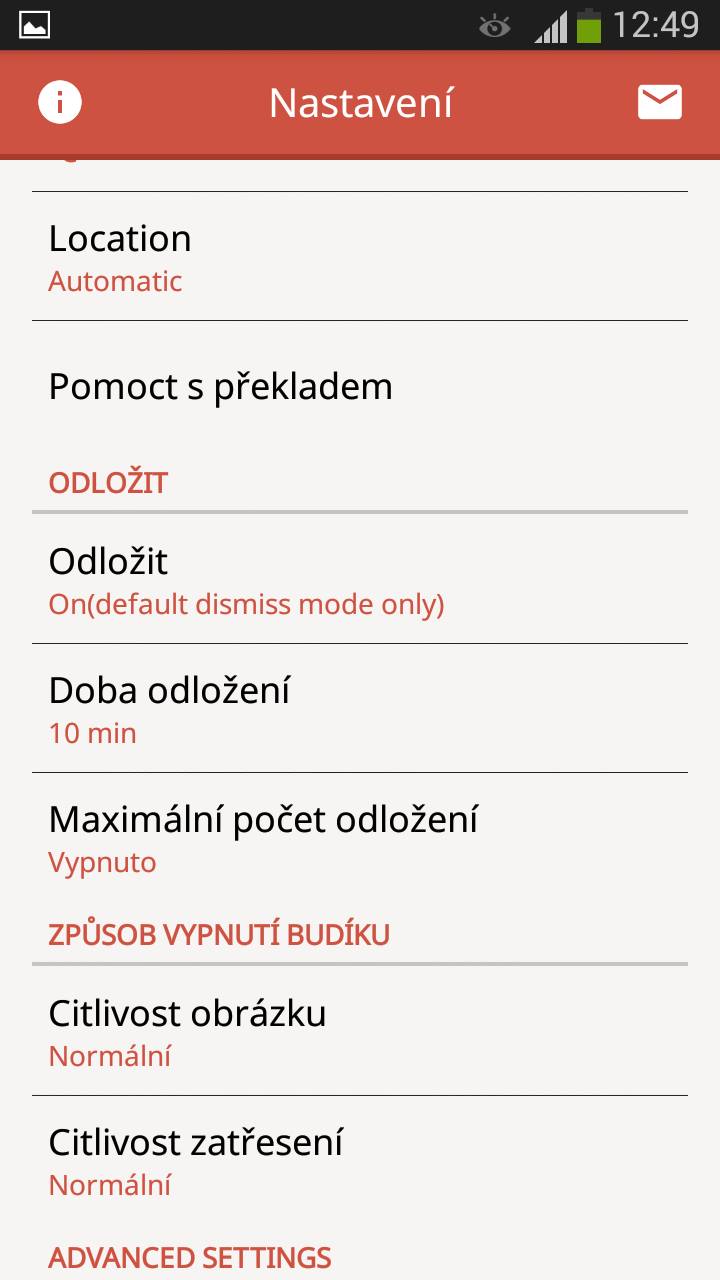This screenshot has height=1280, width=720.
Task: Open Pomoct s překladem
Action: click(x=360, y=386)
